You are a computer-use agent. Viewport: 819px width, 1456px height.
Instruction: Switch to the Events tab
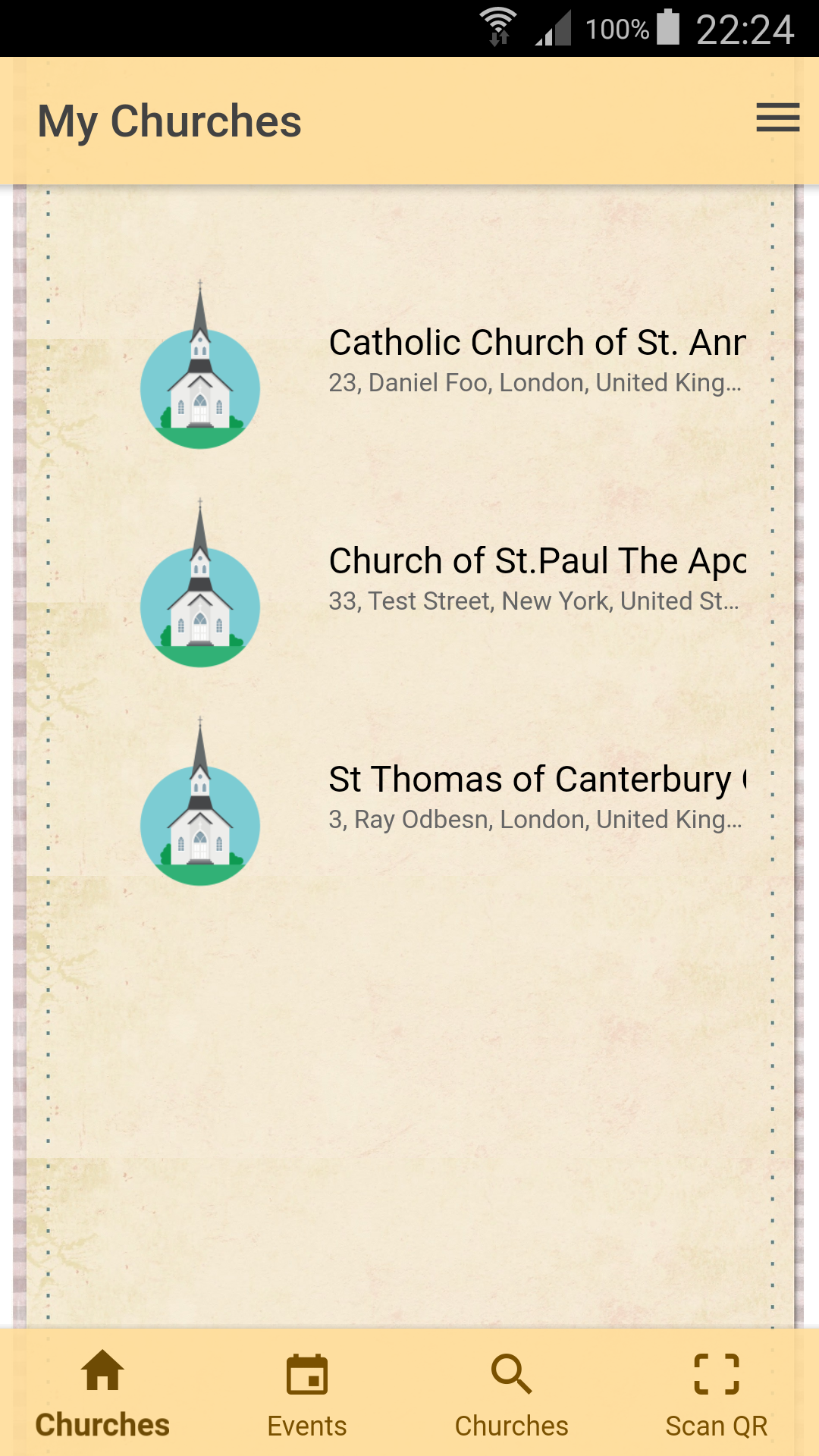click(x=307, y=1399)
